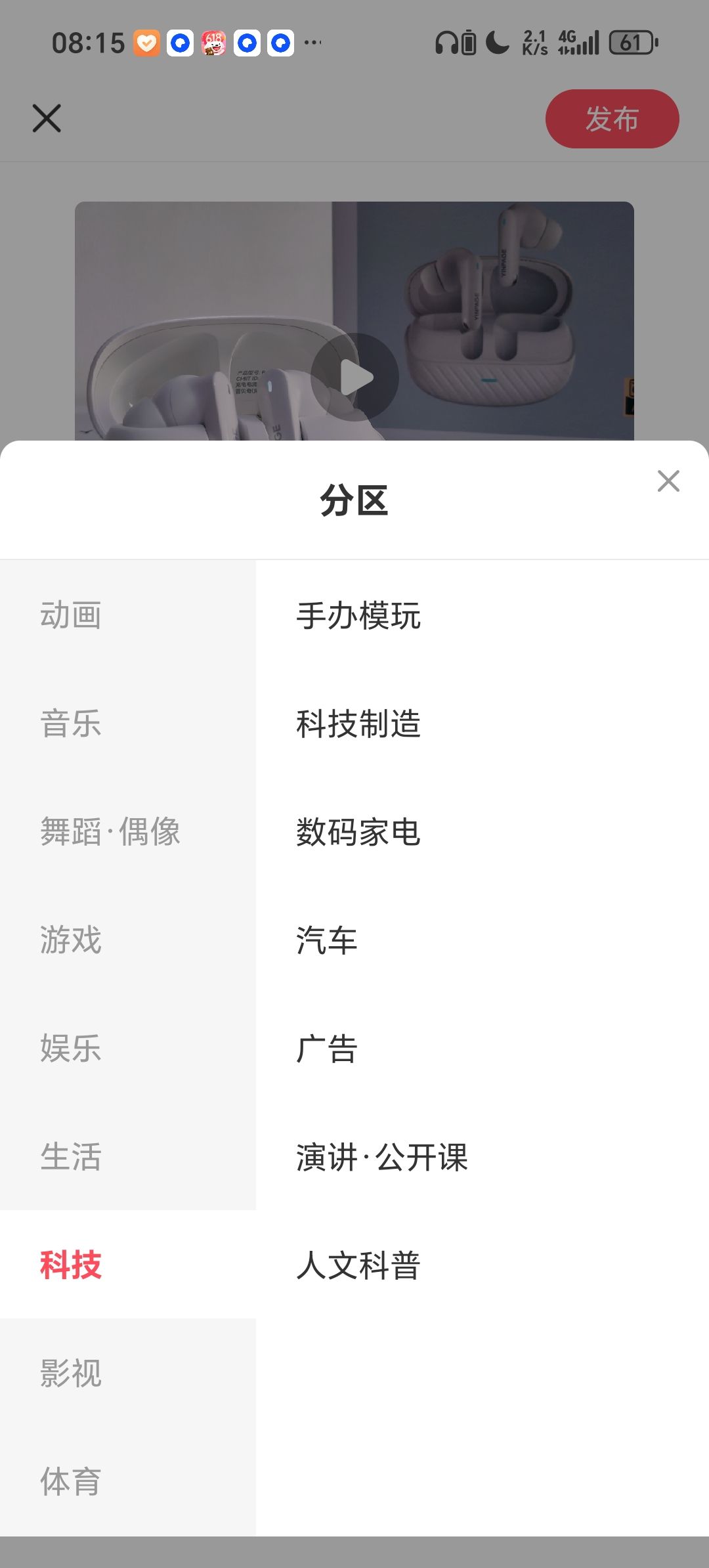Switch to the 生活 category
709x1568 pixels.
(x=71, y=1156)
